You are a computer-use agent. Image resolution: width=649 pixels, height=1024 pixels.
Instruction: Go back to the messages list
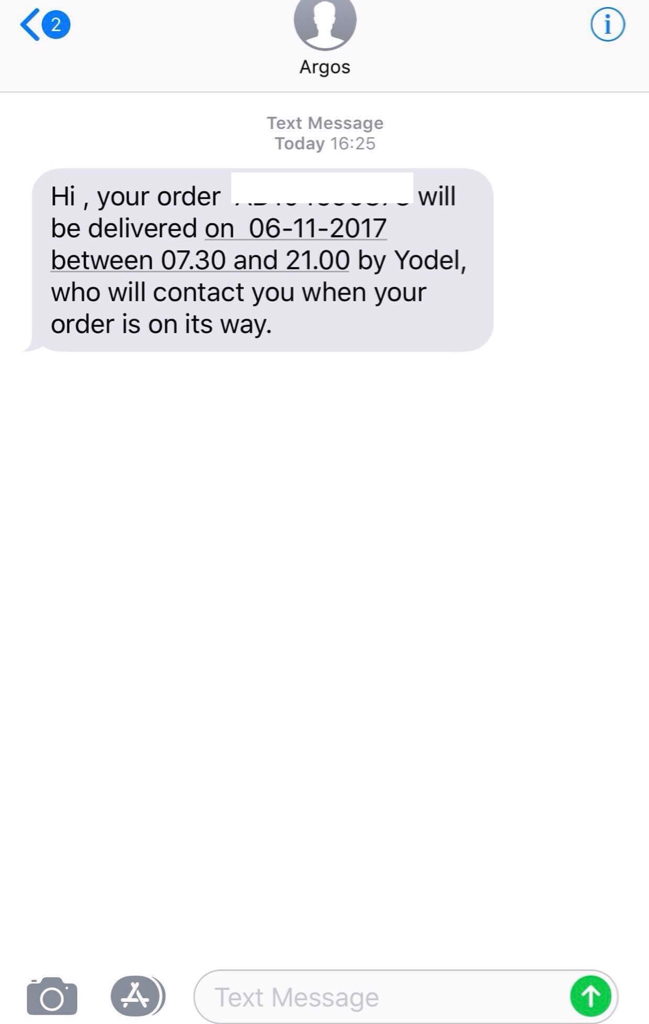(44, 26)
